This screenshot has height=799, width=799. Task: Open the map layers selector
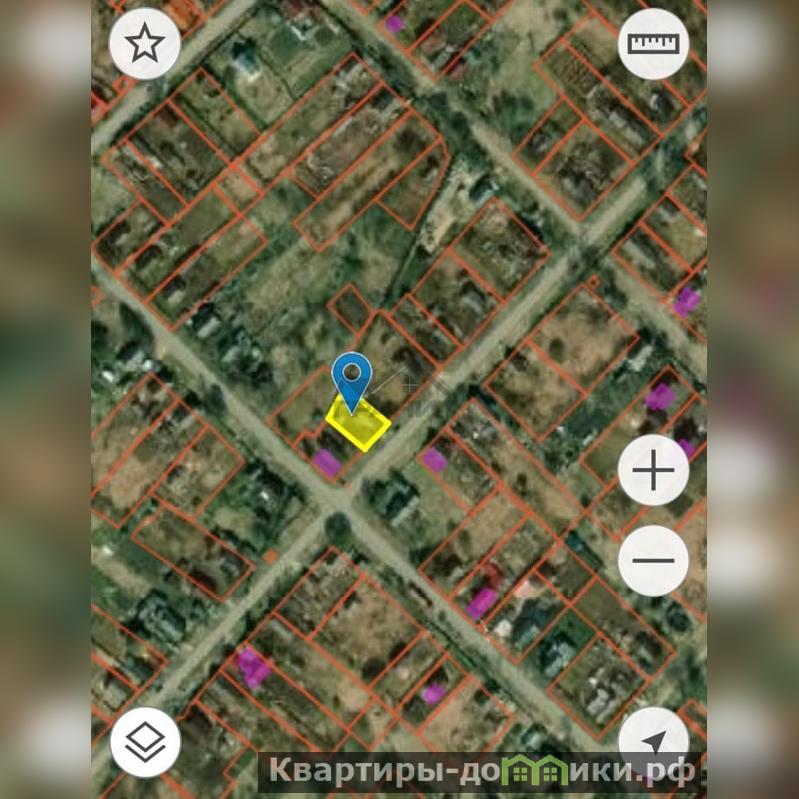(x=145, y=742)
